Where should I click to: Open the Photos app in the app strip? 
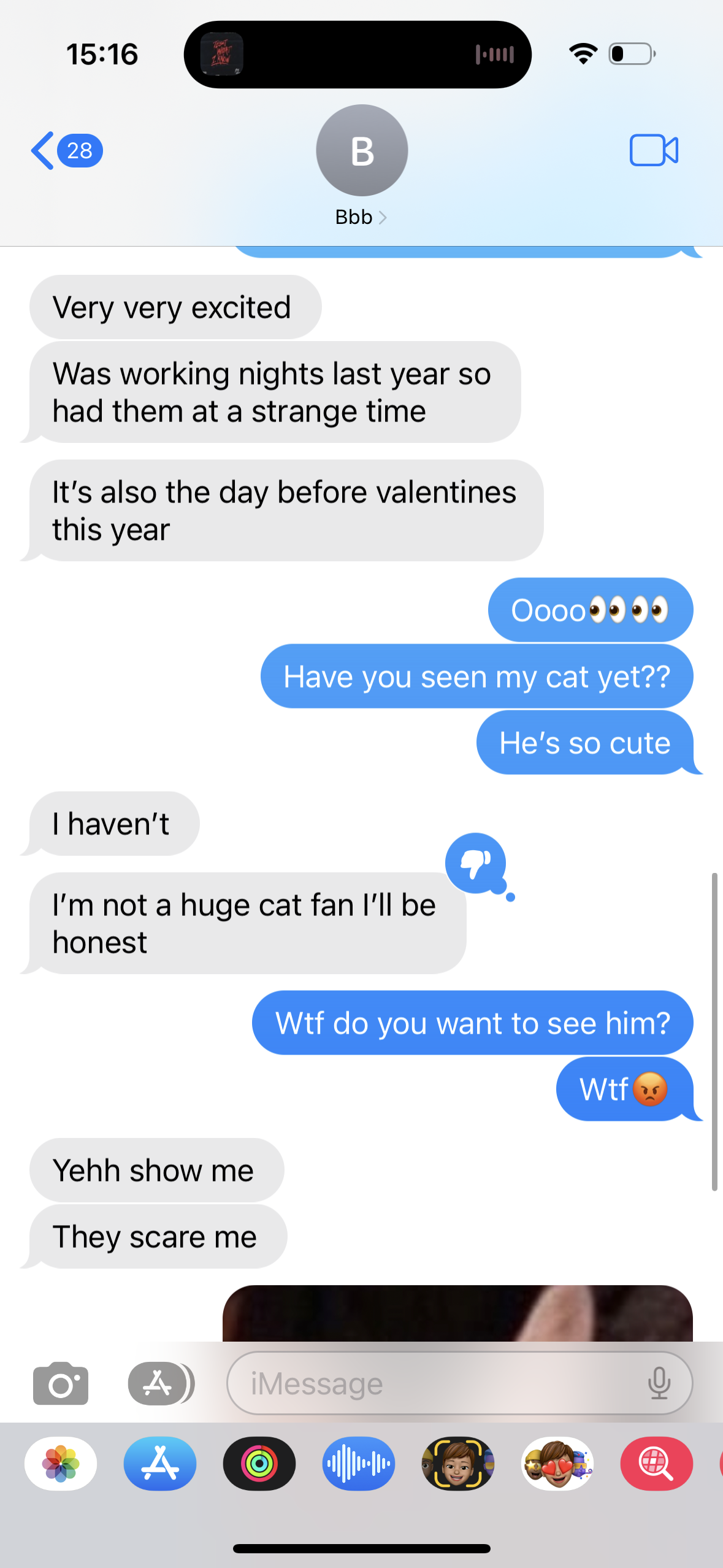(61, 1464)
